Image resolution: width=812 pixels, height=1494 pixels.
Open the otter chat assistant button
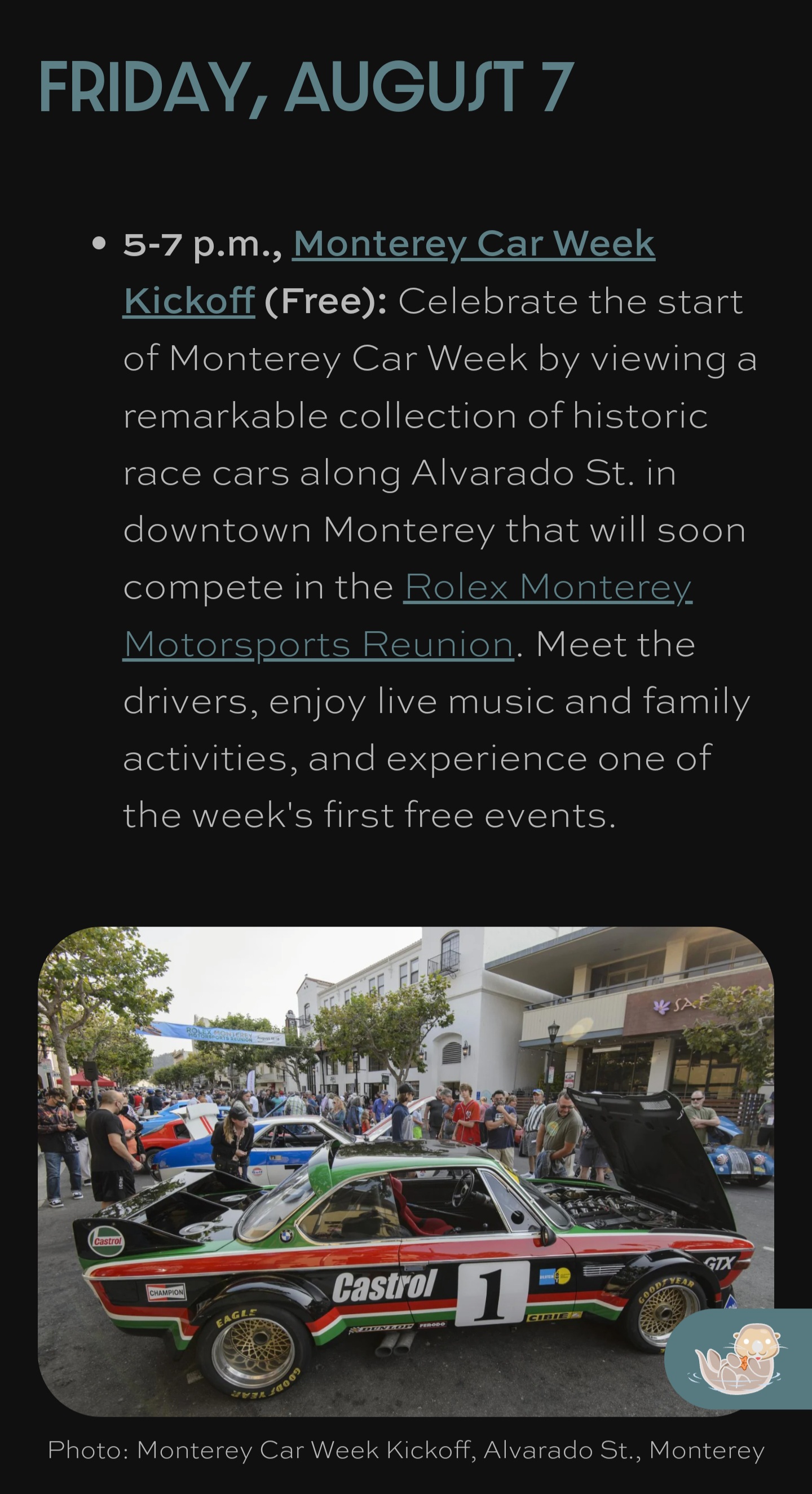pos(738,1358)
